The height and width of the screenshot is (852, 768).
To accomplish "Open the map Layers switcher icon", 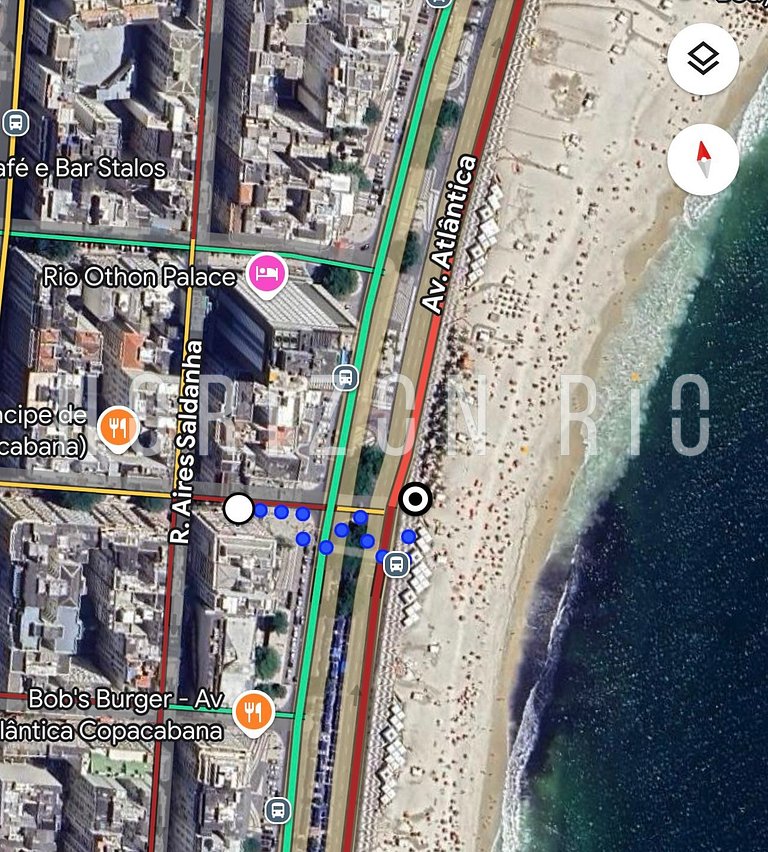I will 703,60.
